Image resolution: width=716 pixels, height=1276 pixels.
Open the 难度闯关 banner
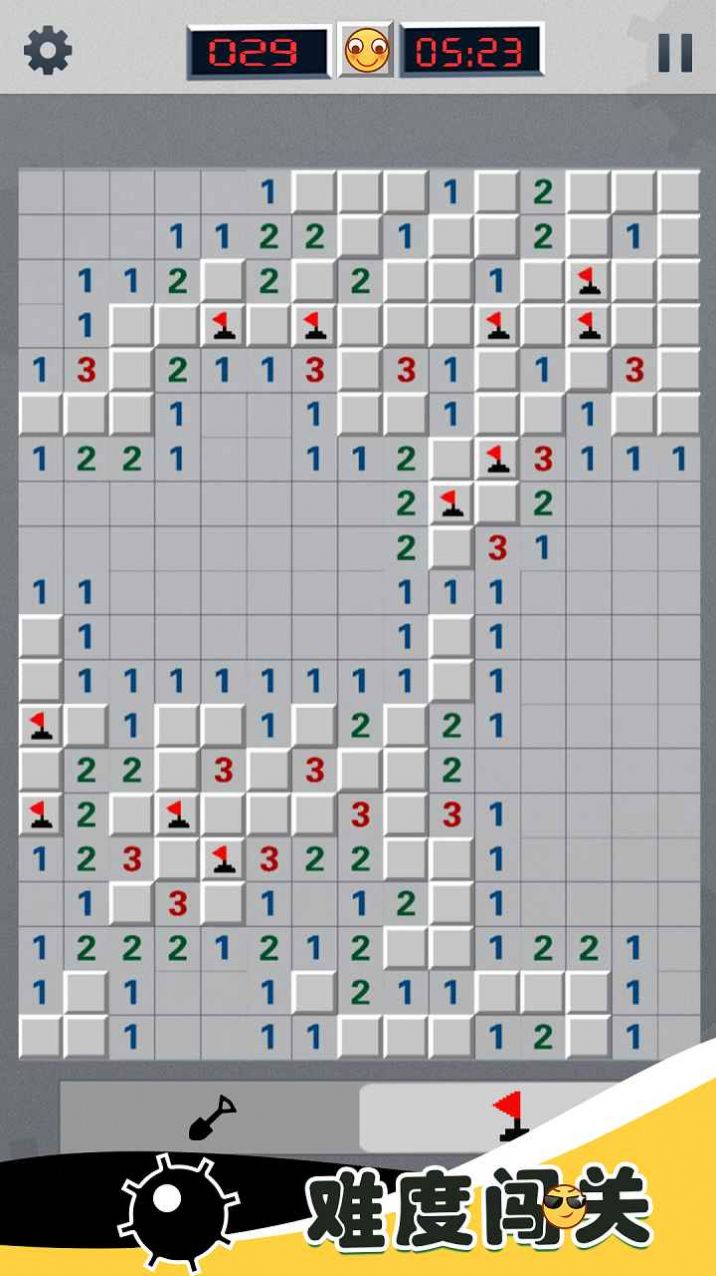coord(480,1207)
